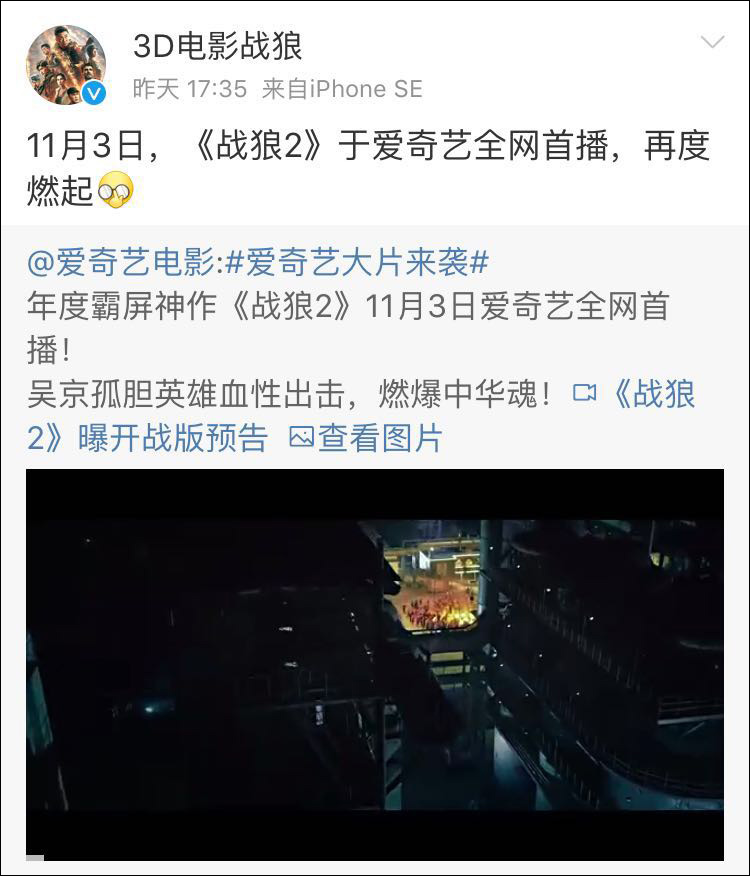
Task: Open the 3D电影战狼 account name
Action: (x=217, y=46)
